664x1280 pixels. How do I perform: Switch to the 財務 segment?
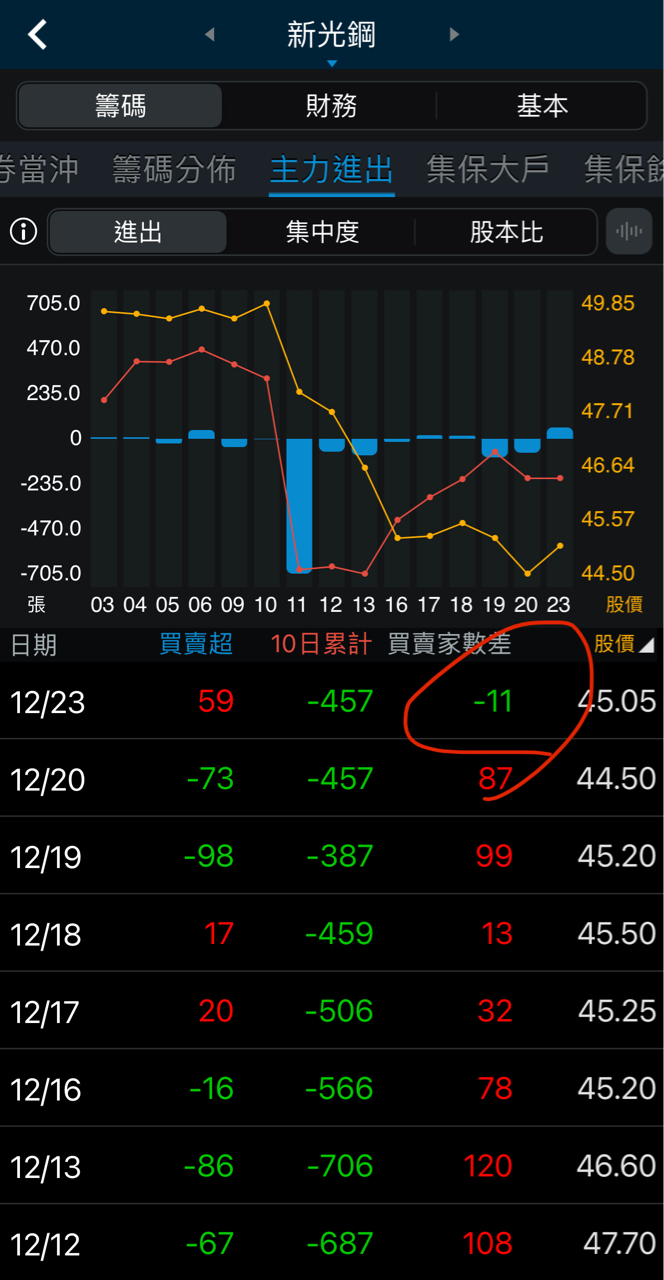point(331,106)
